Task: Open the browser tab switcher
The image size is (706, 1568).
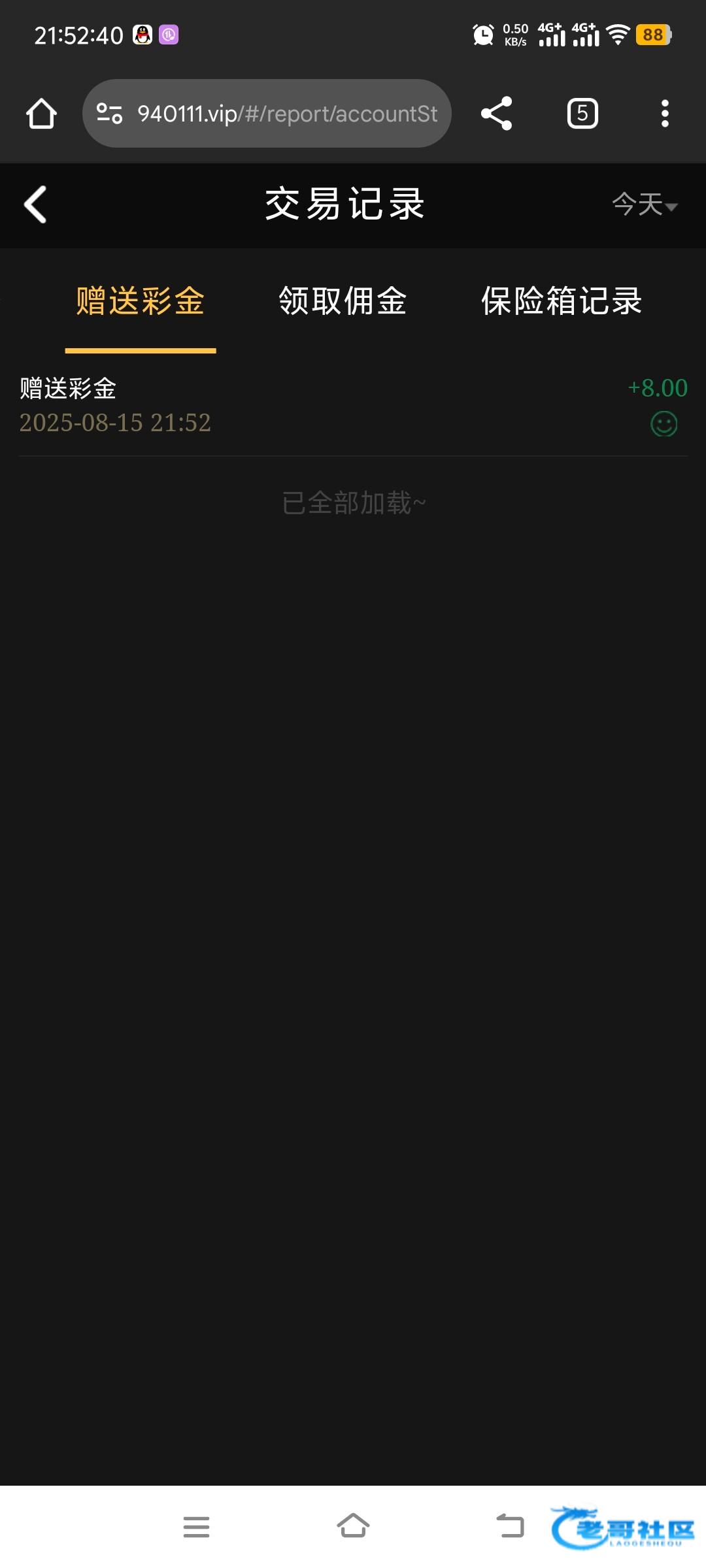Action: (582, 114)
